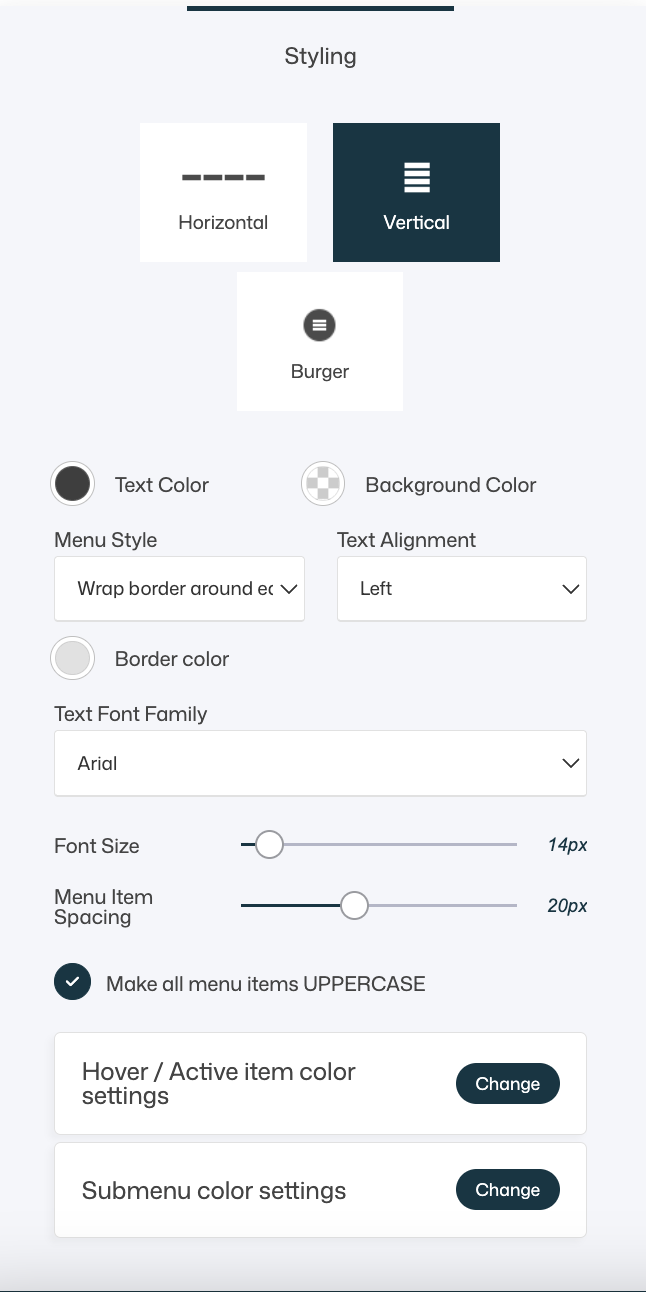Change Hover / Active item color settings
The image size is (646, 1292).
click(x=507, y=1084)
